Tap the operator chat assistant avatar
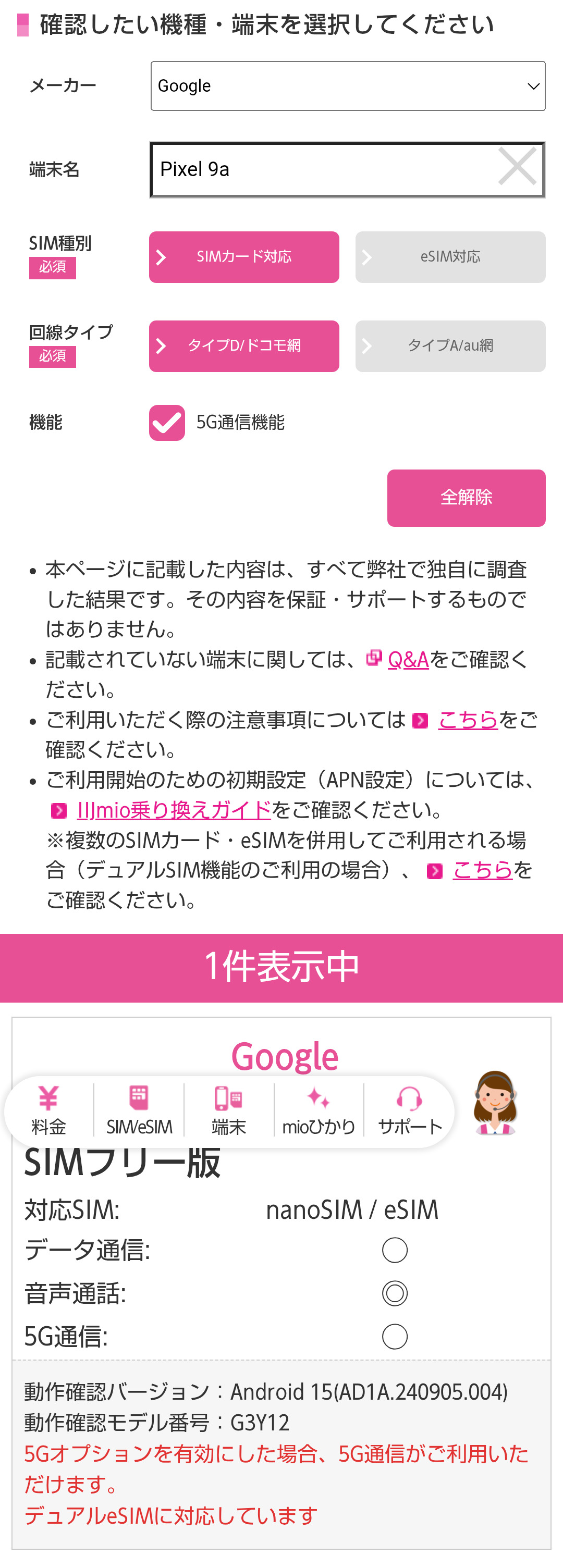This screenshot has height=1568, width=563. coord(495,1103)
